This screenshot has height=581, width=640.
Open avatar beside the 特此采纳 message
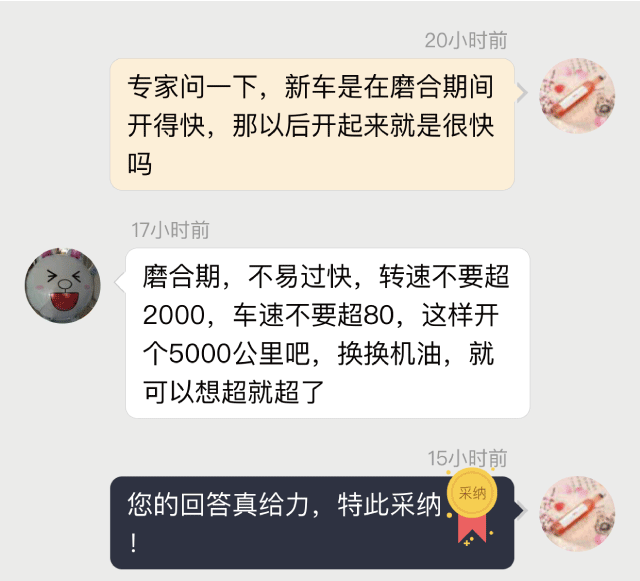coord(577,513)
